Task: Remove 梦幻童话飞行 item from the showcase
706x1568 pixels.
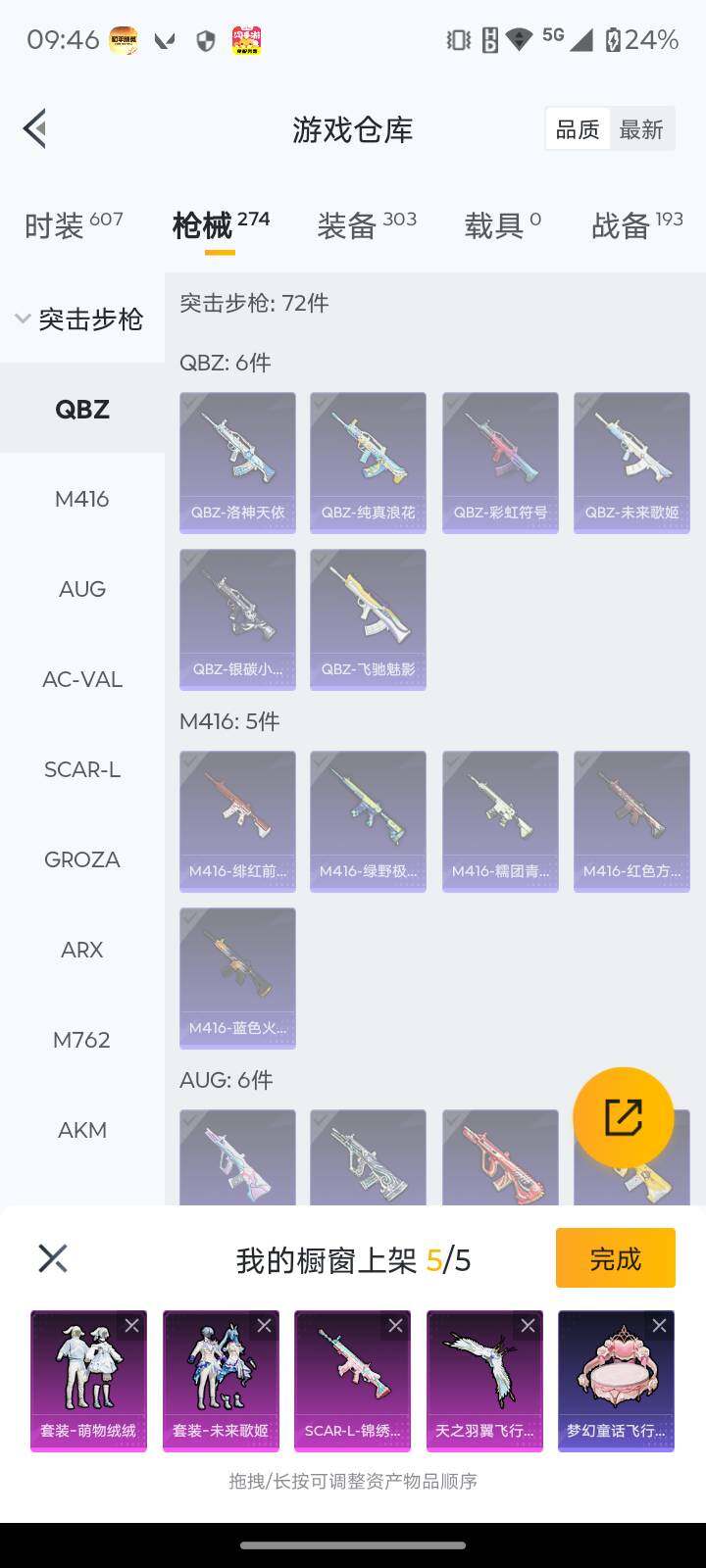Action: click(659, 1326)
